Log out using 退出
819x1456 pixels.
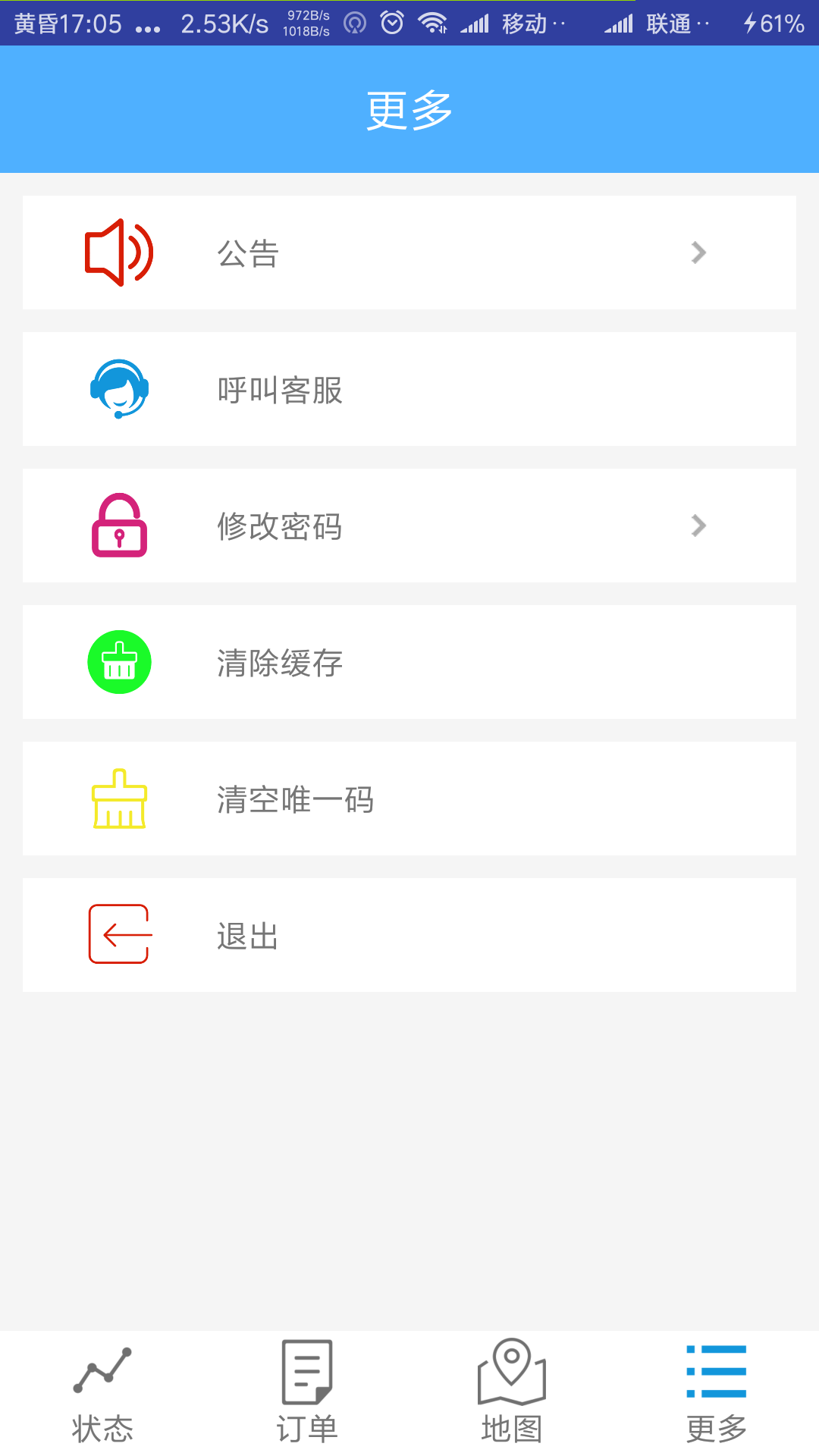pyautogui.click(x=409, y=935)
